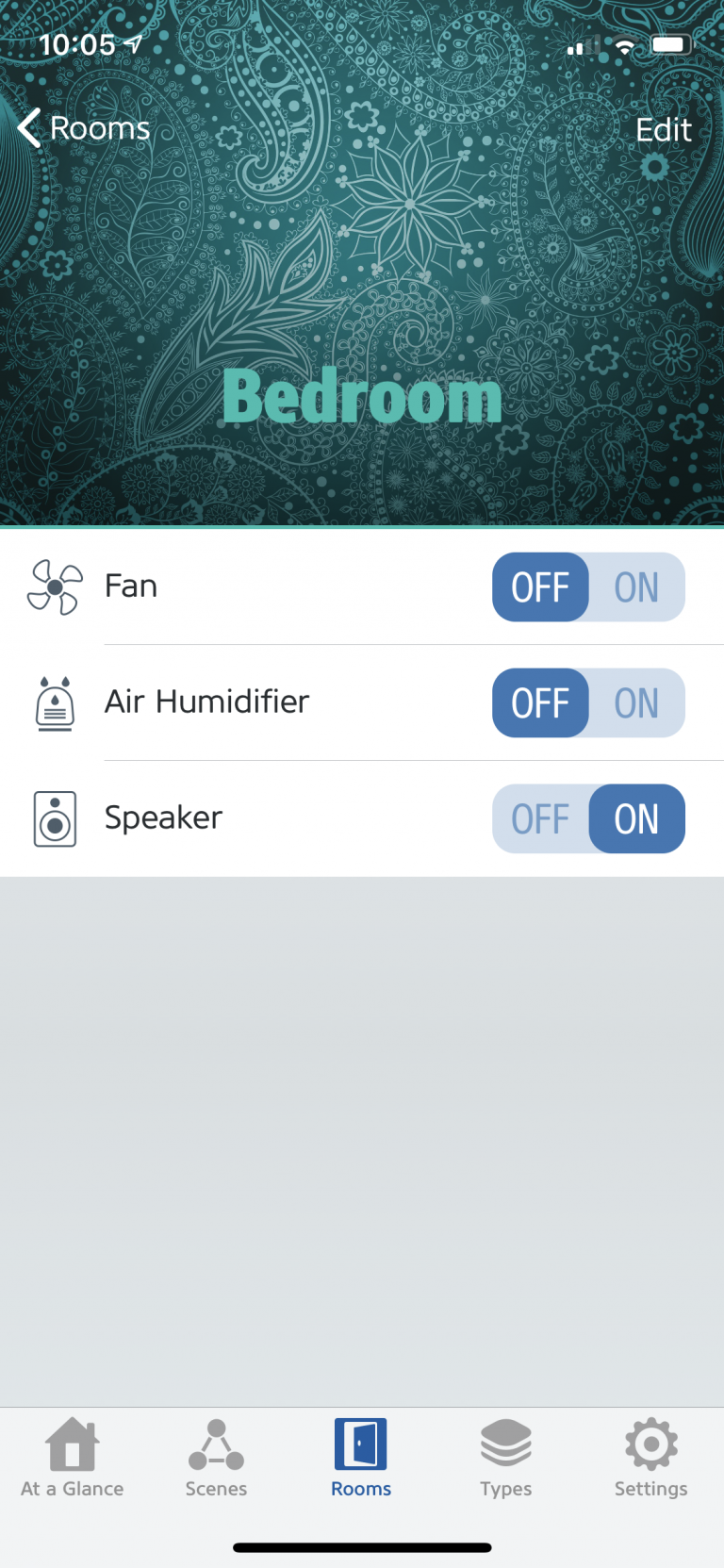This screenshot has width=724, height=1568.
Task: Switch to the Scenes tab
Action: tap(216, 1458)
